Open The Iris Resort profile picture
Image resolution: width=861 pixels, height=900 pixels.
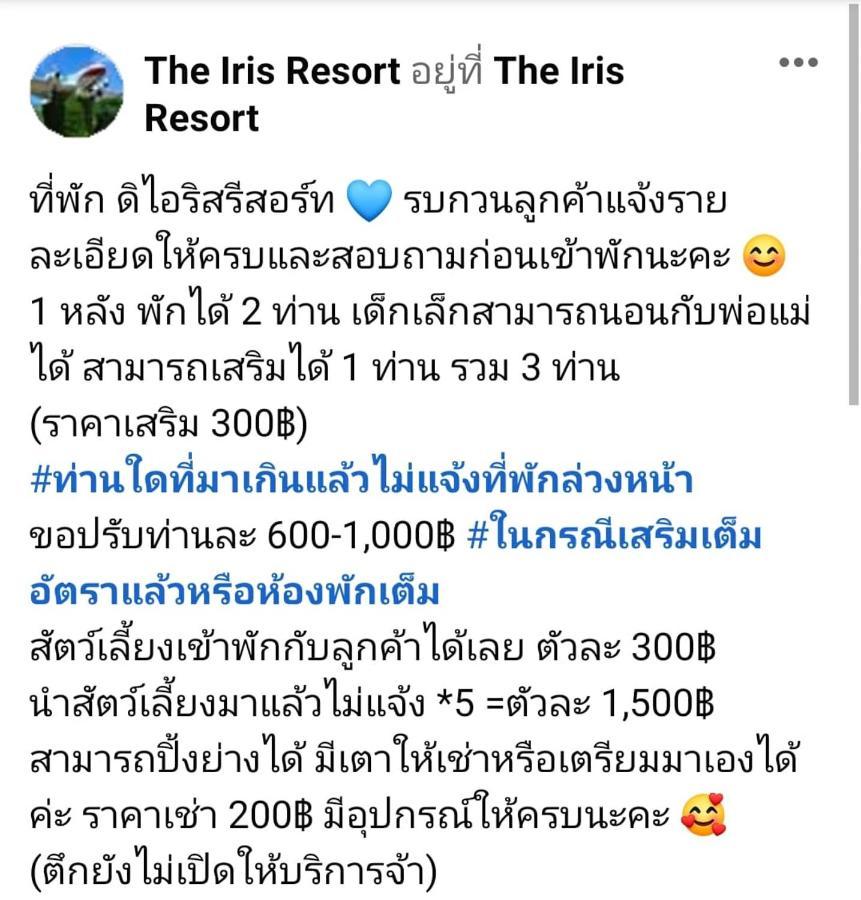[78, 91]
